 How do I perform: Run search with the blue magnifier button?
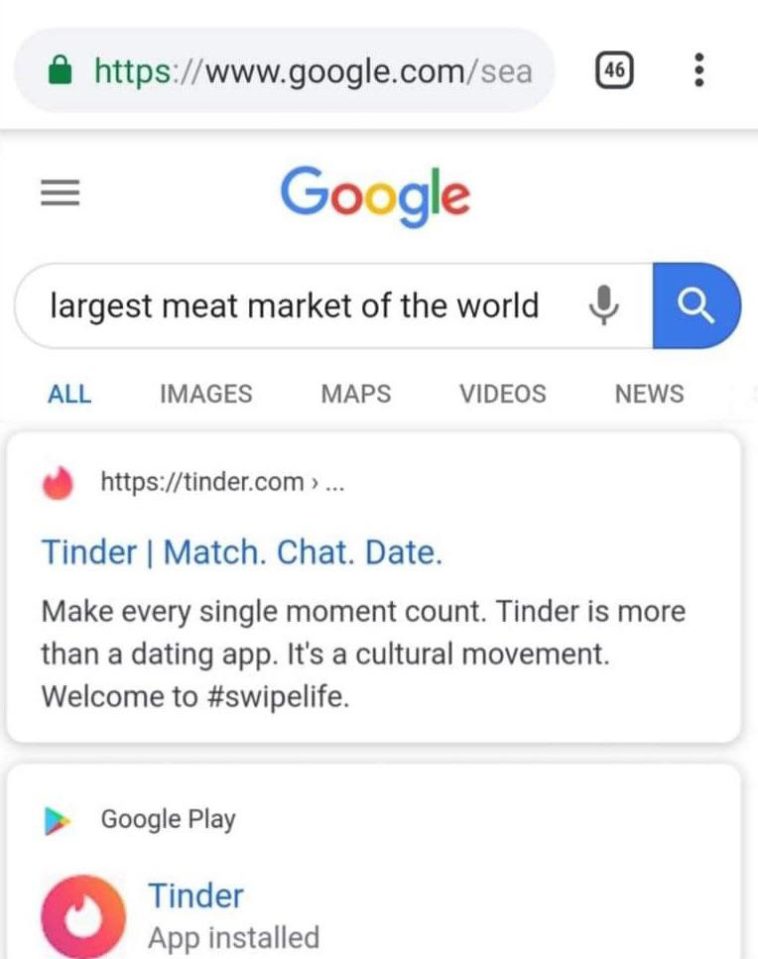(x=696, y=305)
